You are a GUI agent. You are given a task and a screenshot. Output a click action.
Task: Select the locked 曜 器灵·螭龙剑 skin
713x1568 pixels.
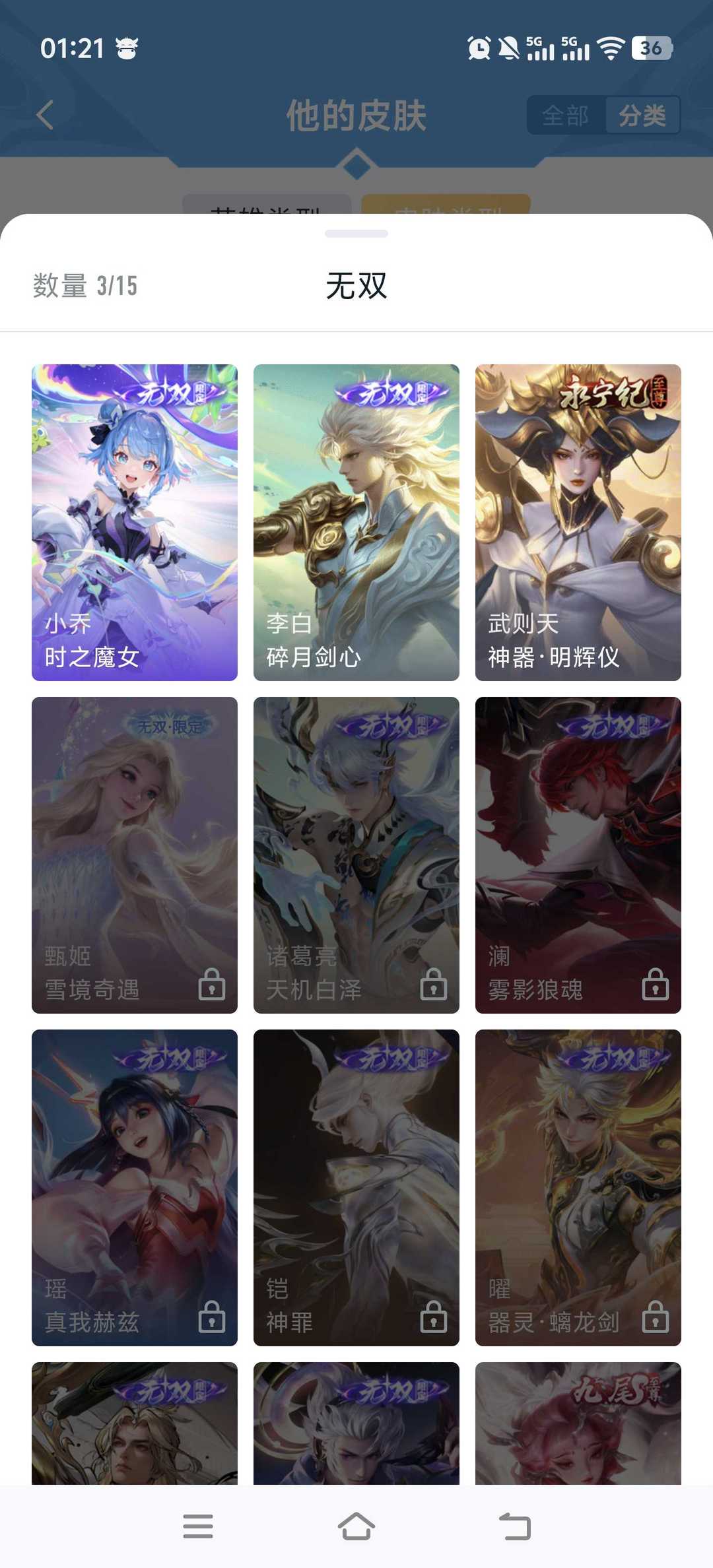578,1187
